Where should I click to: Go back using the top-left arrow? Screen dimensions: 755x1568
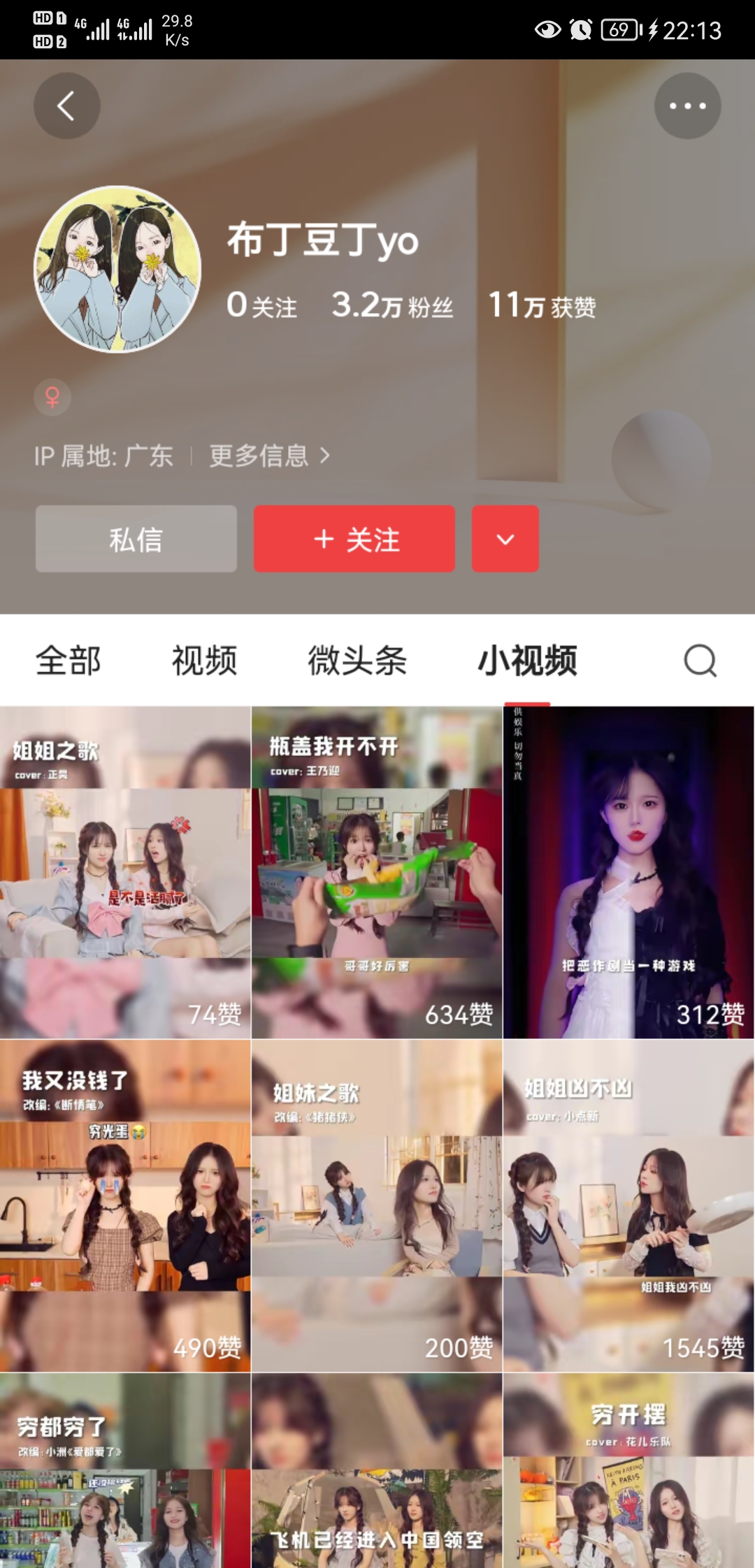(66, 106)
